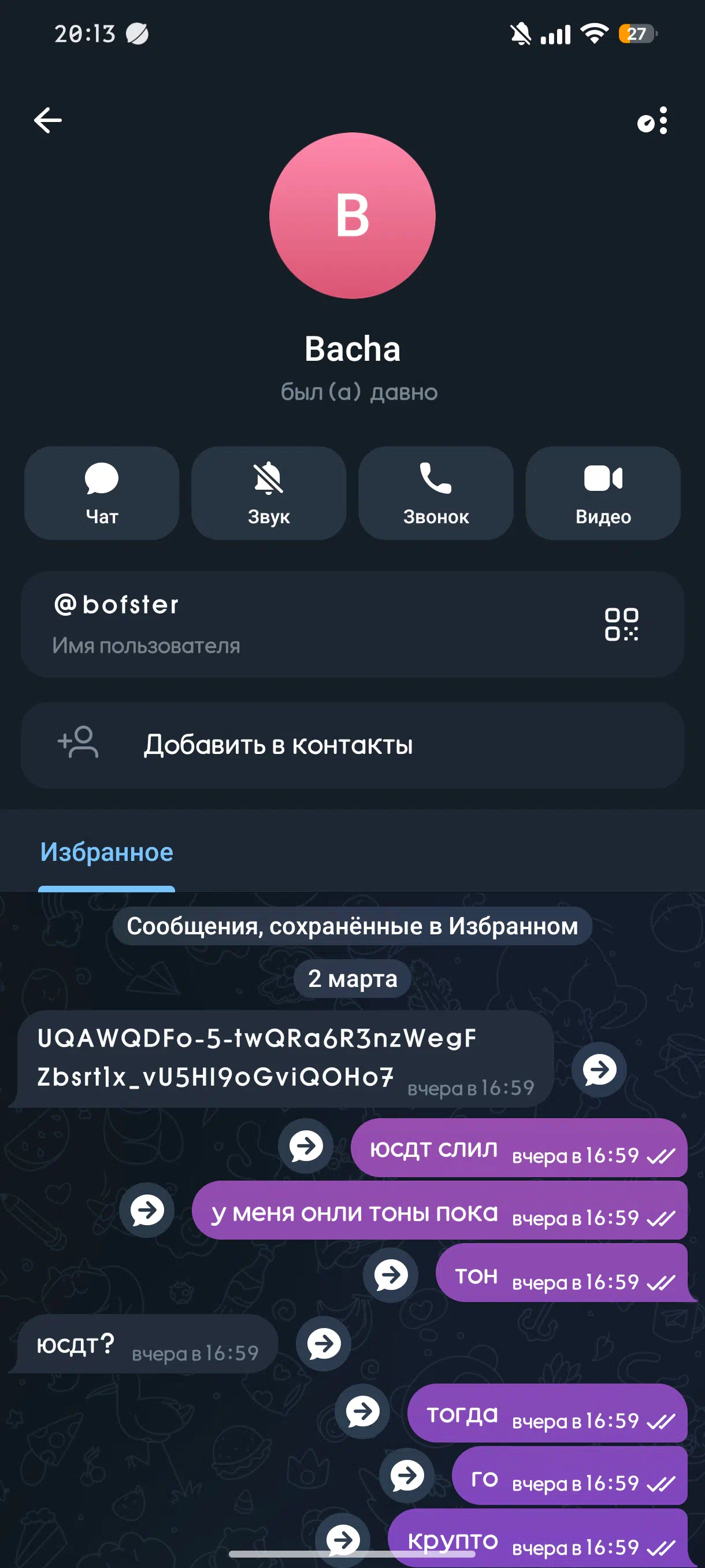Toggle notifications with Звук button
The width and height of the screenshot is (705, 1568).
click(268, 493)
